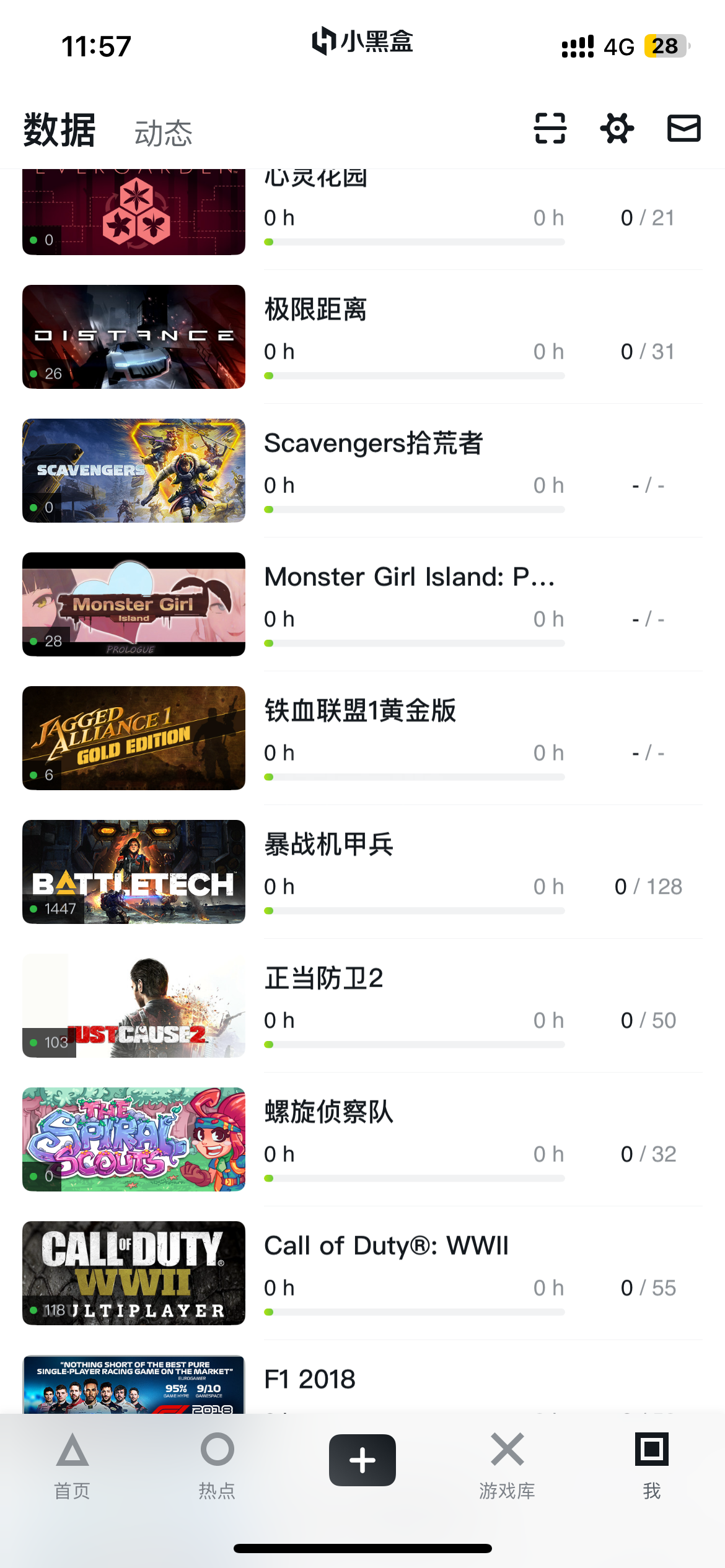Select the 数据 tab
725x1568 pixels.
point(59,130)
